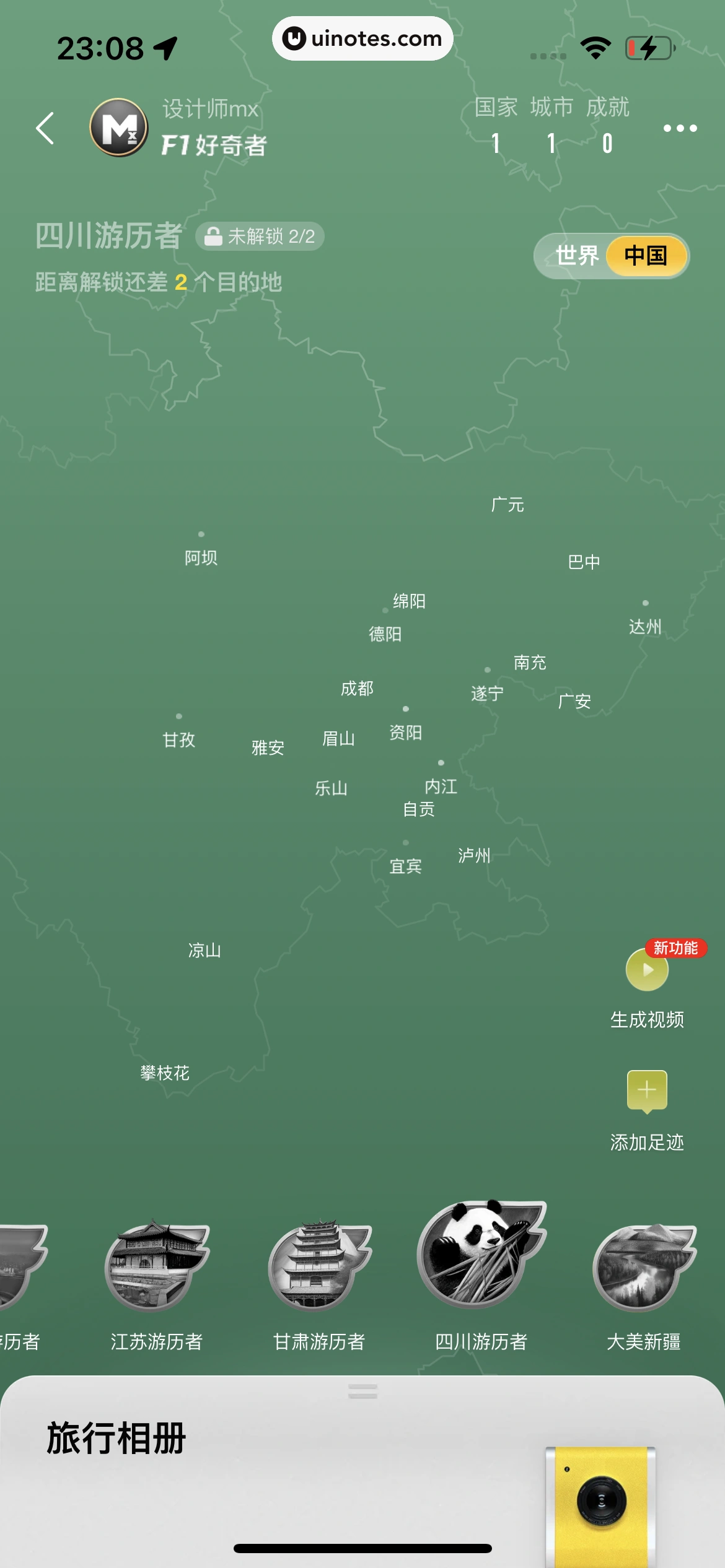Select the 中国 map segment
Screen dimensions: 725x1568
646,256
